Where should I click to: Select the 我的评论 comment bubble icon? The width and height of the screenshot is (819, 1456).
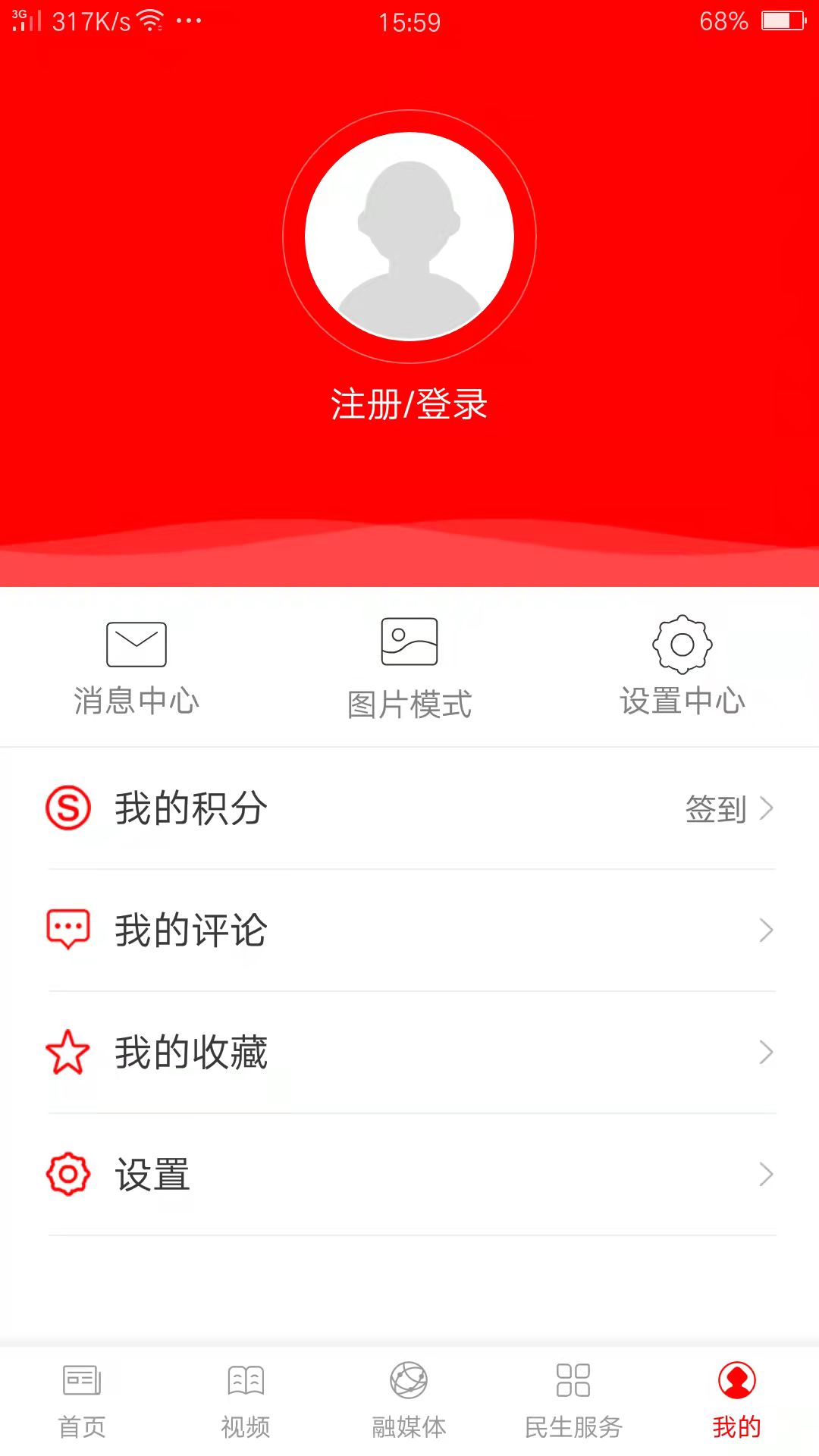(67, 929)
